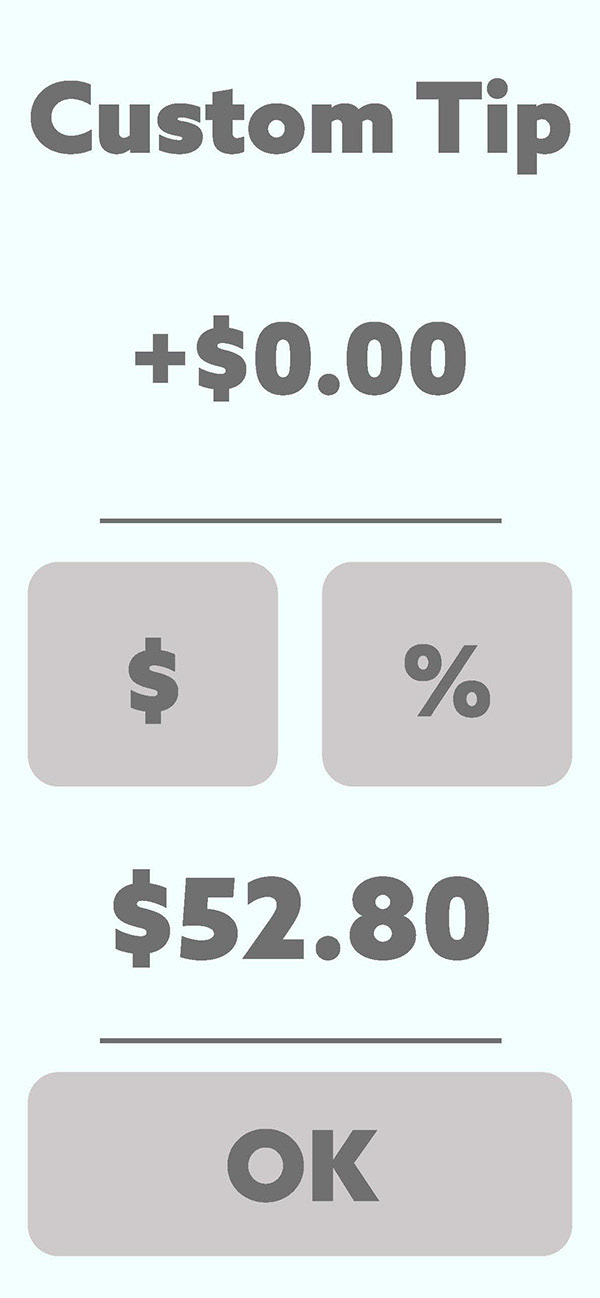
Task: Confirm the custom tip with OK
Action: tap(300, 1164)
